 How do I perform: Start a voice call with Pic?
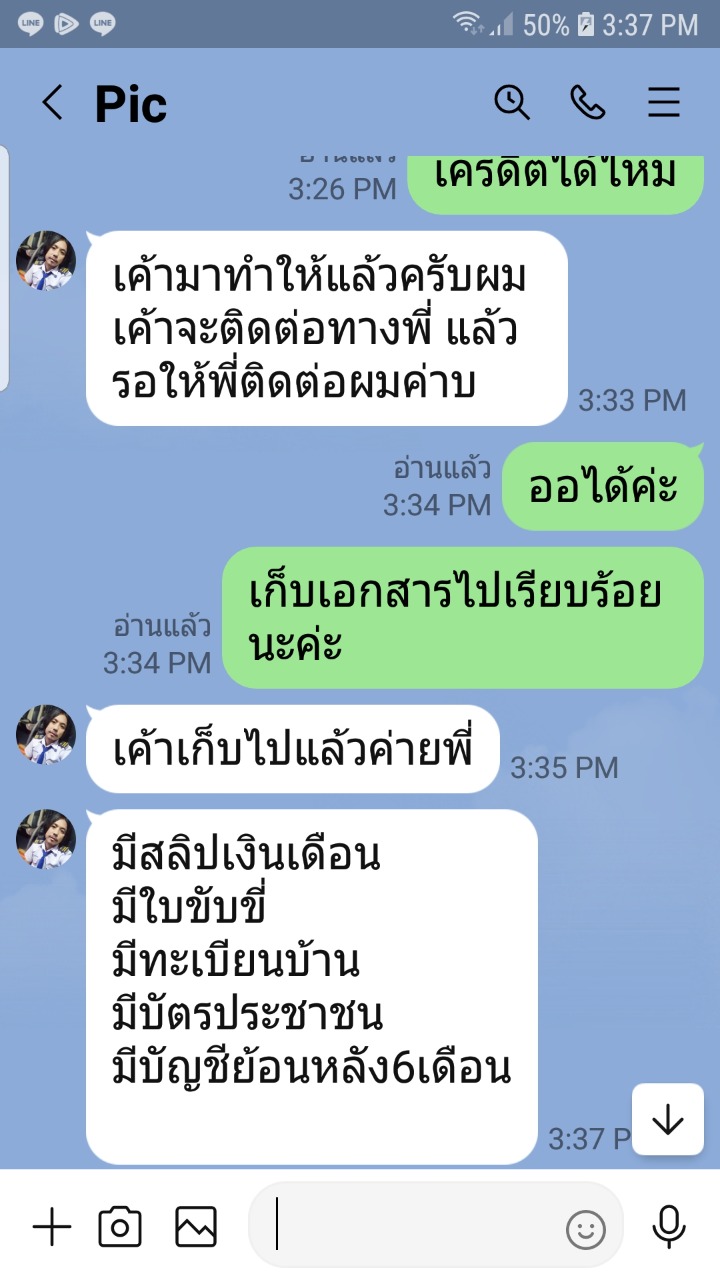[x=587, y=103]
